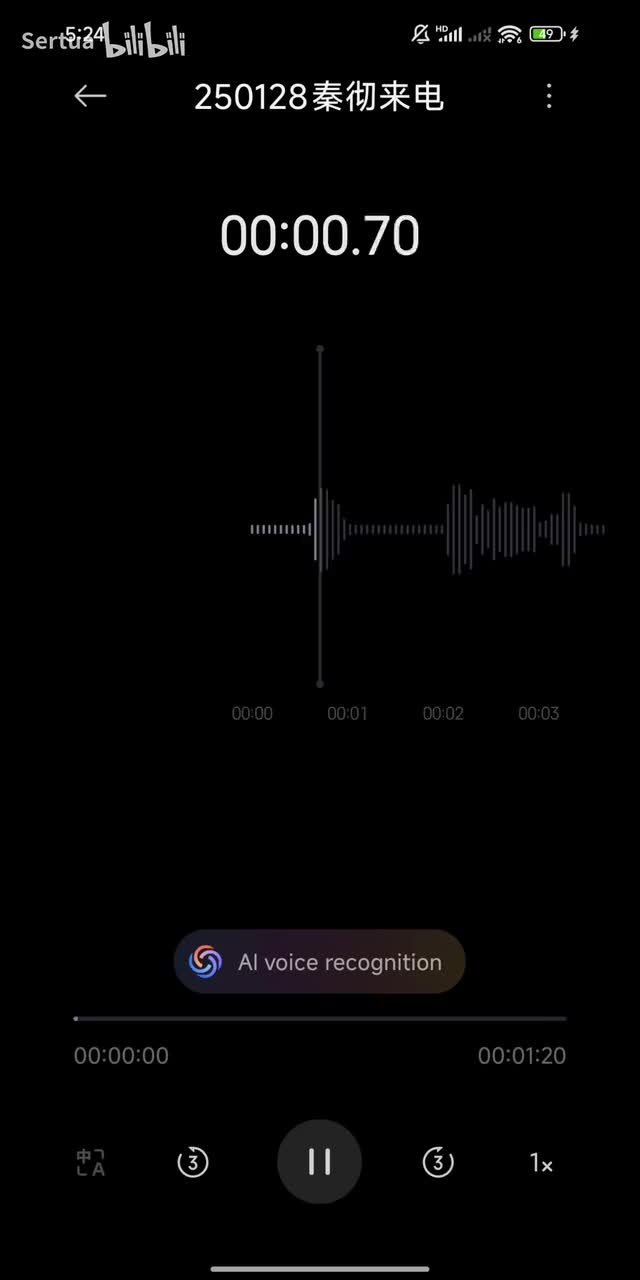Screen dimensions: 640x1280
Task: Open the three-dot overflow menu
Action: coord(548,96)
